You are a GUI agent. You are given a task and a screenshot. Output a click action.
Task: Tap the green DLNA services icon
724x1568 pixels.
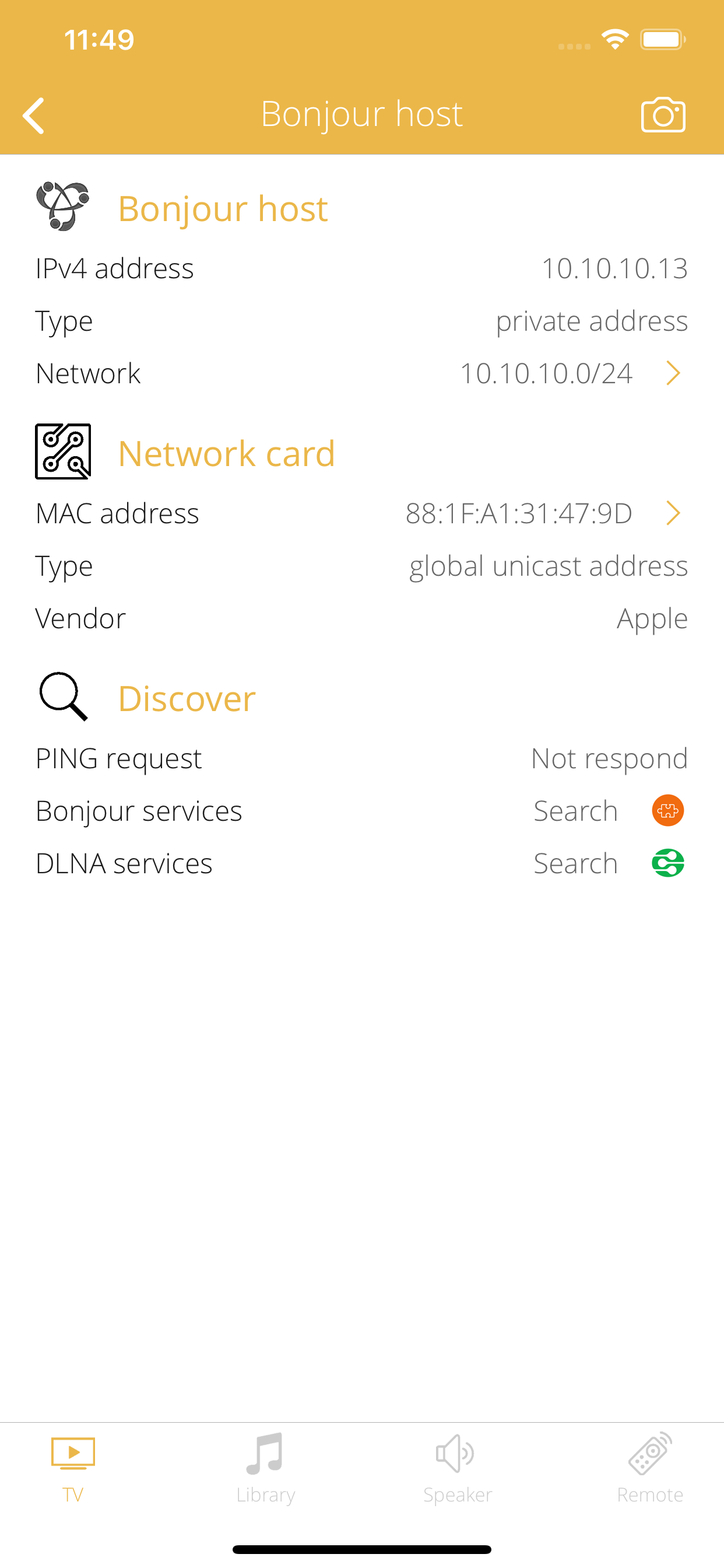point(667,863)
